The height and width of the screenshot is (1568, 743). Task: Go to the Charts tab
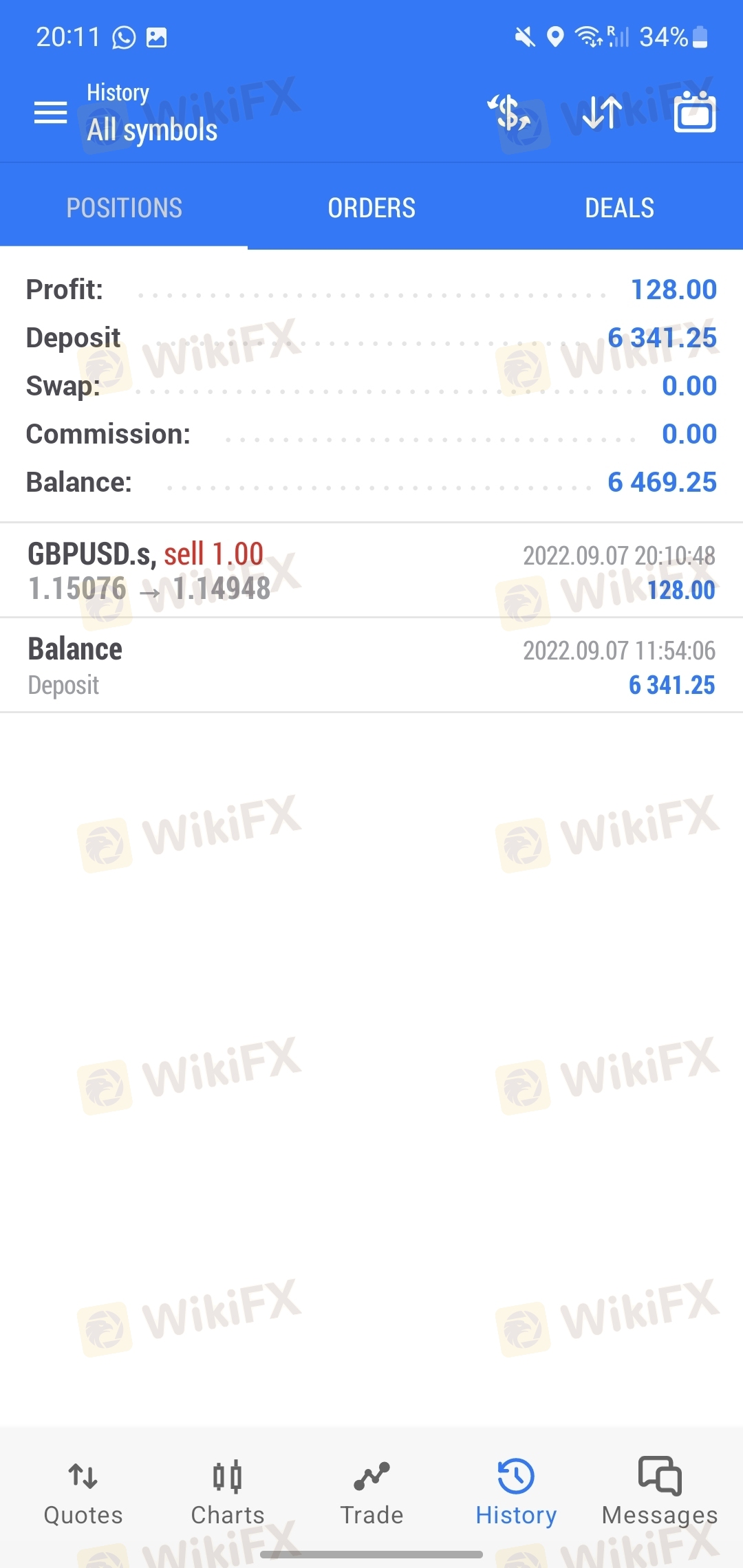click(x=228, y=1491)
